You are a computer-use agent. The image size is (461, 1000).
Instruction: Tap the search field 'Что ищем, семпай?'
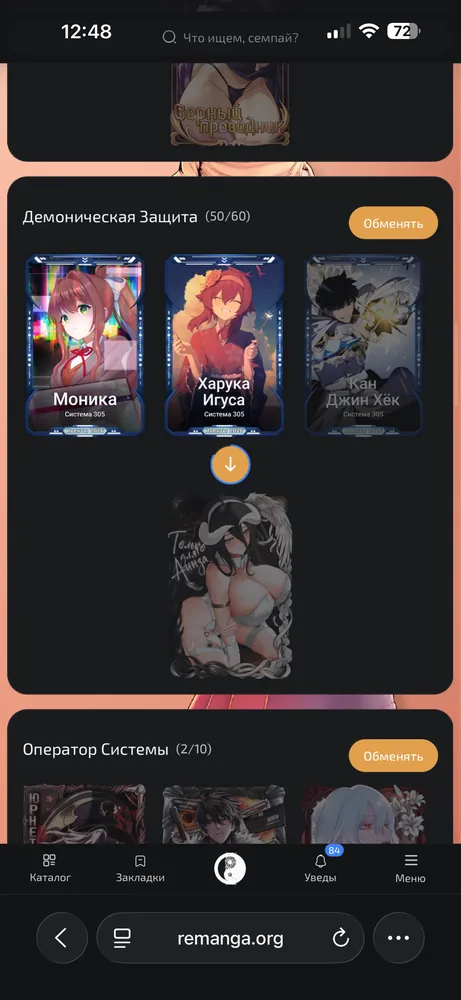[x=230, y=37]
